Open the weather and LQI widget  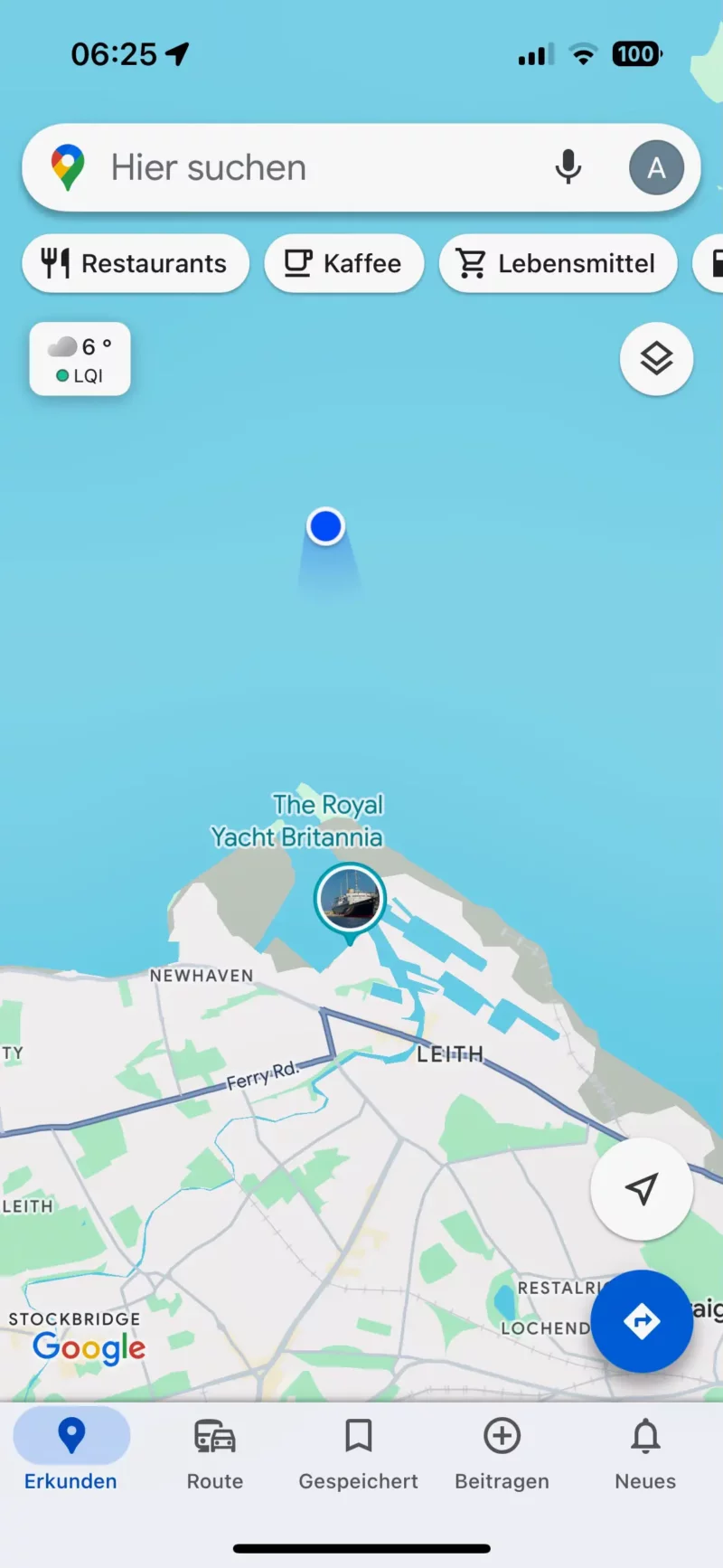pyautogui.click(x=80, y=359)
